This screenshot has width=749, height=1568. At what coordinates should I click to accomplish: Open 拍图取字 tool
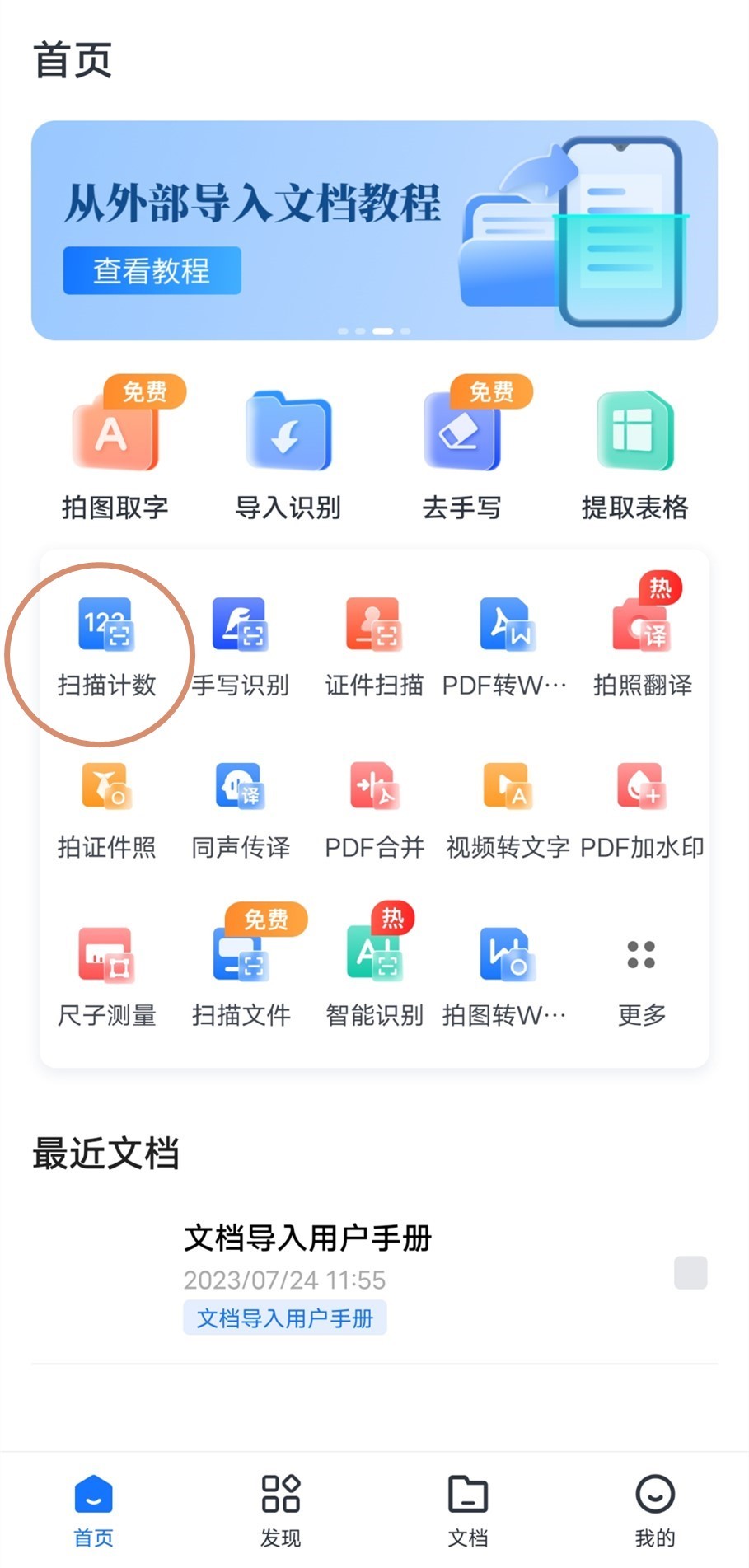pos(115,453)
